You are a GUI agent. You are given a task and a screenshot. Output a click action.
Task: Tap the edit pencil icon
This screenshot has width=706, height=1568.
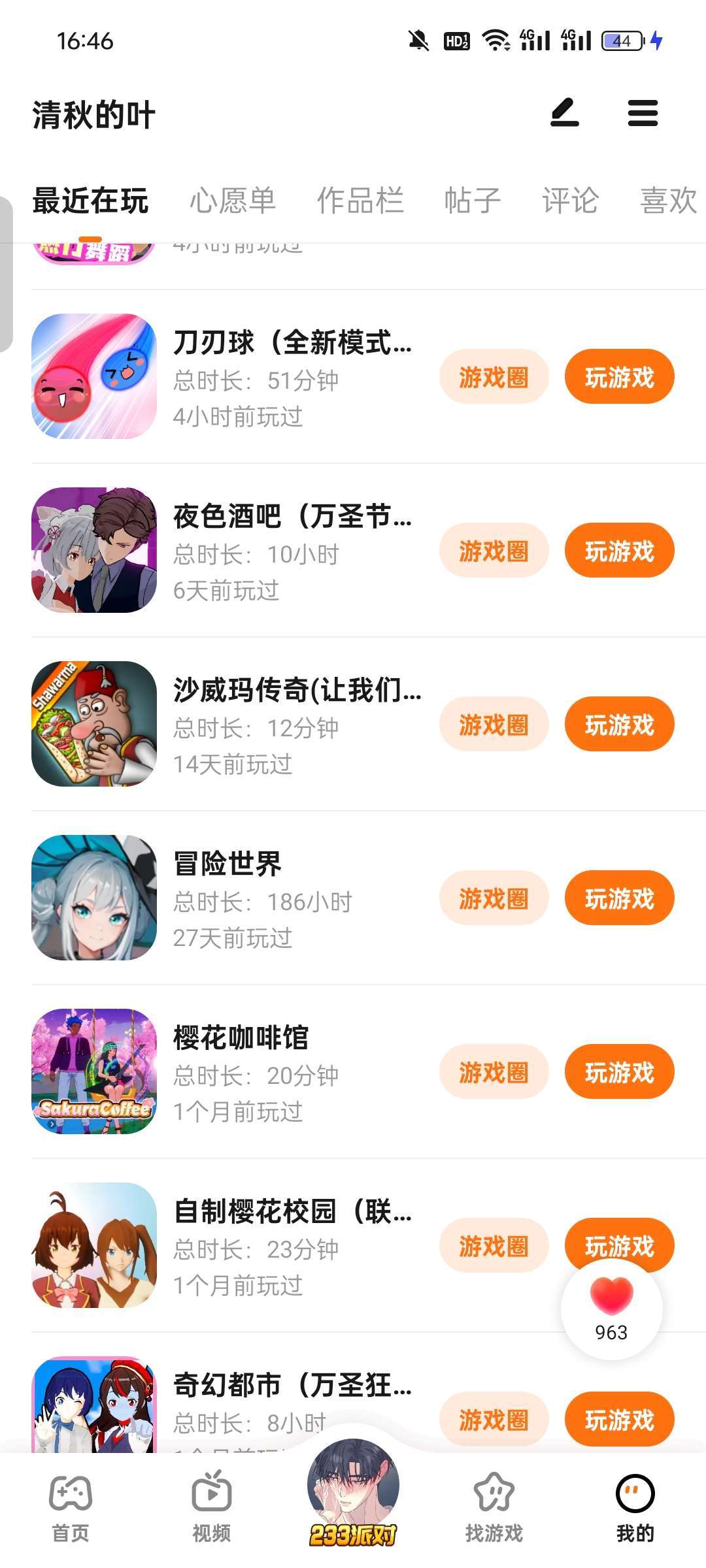[565, 112]
